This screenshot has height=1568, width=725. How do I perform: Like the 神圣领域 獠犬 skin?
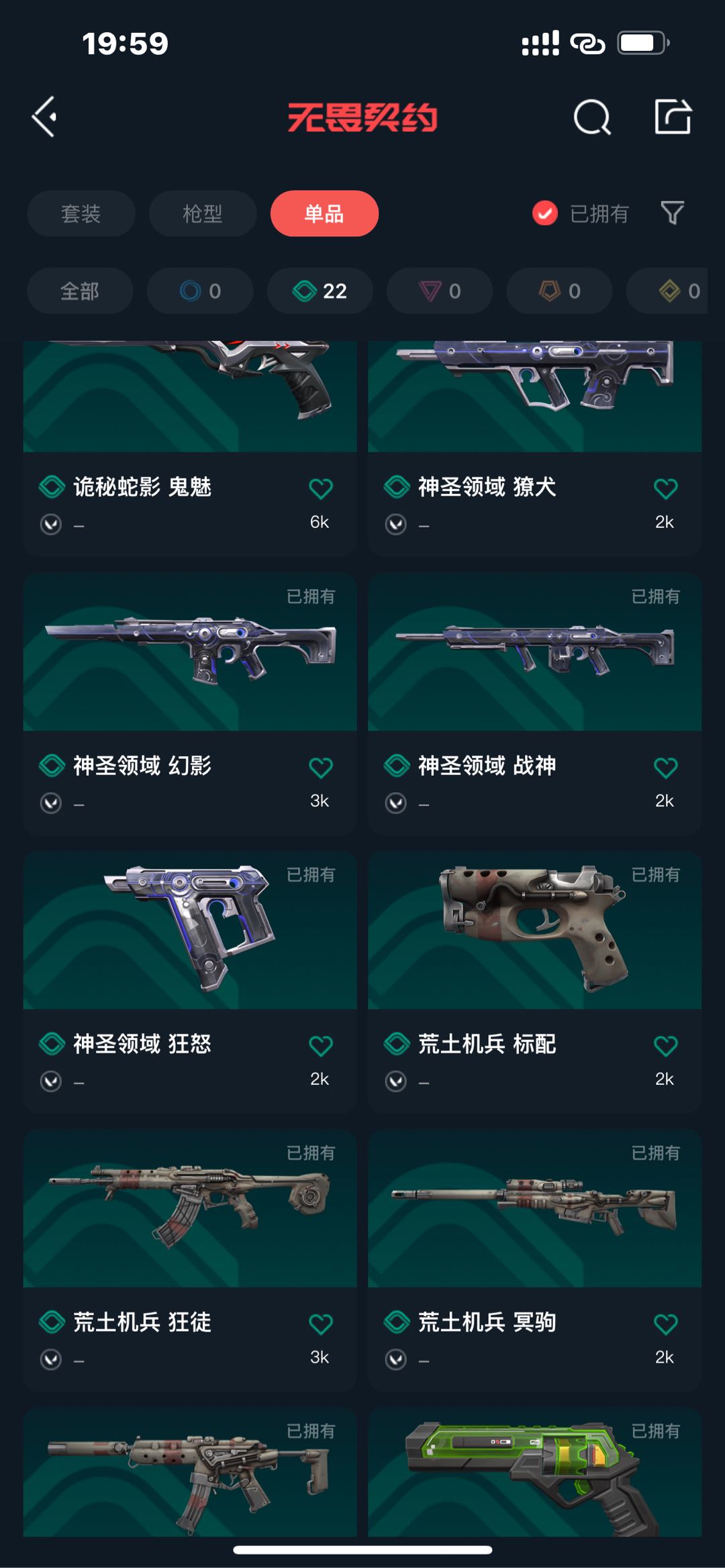[x=665, y=488]
